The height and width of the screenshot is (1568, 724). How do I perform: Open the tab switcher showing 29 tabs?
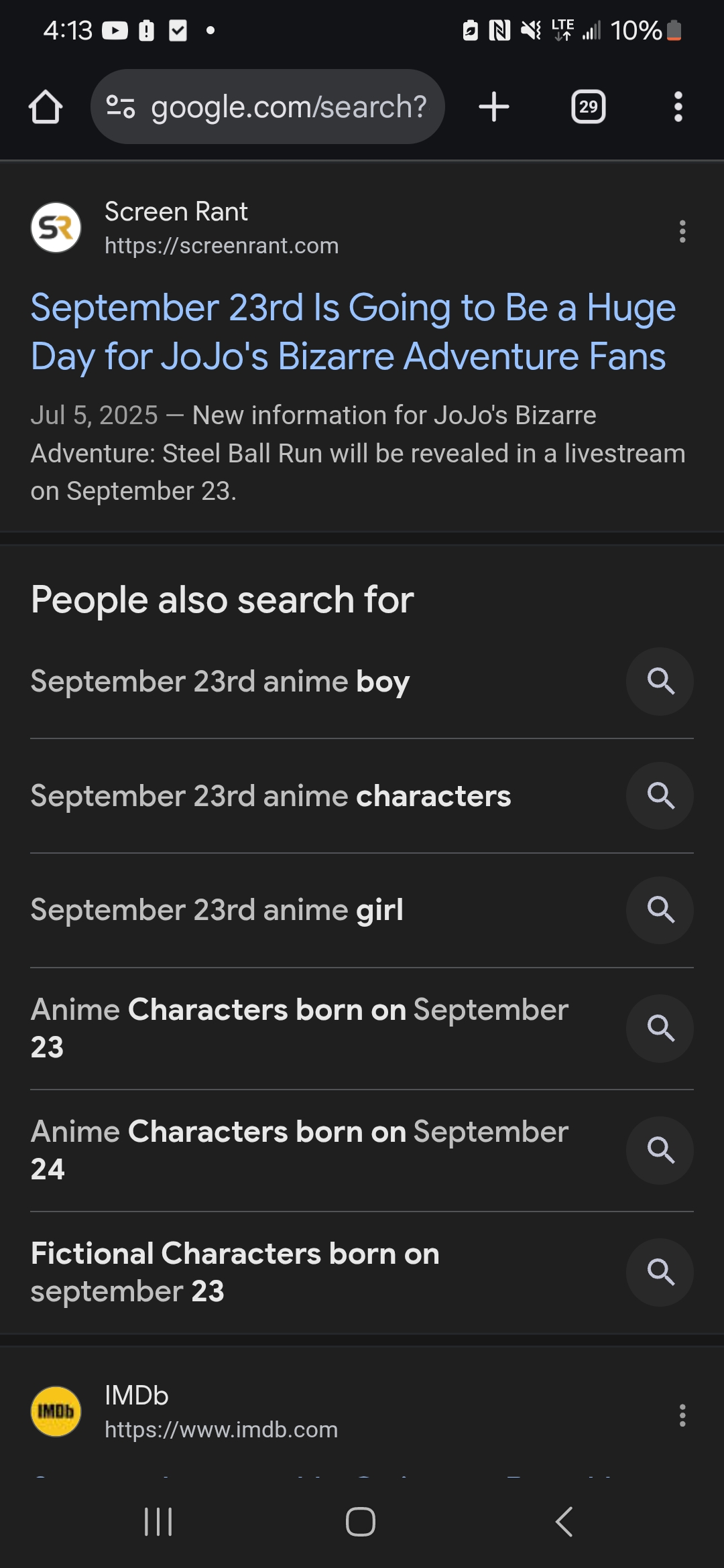(588, 107)
